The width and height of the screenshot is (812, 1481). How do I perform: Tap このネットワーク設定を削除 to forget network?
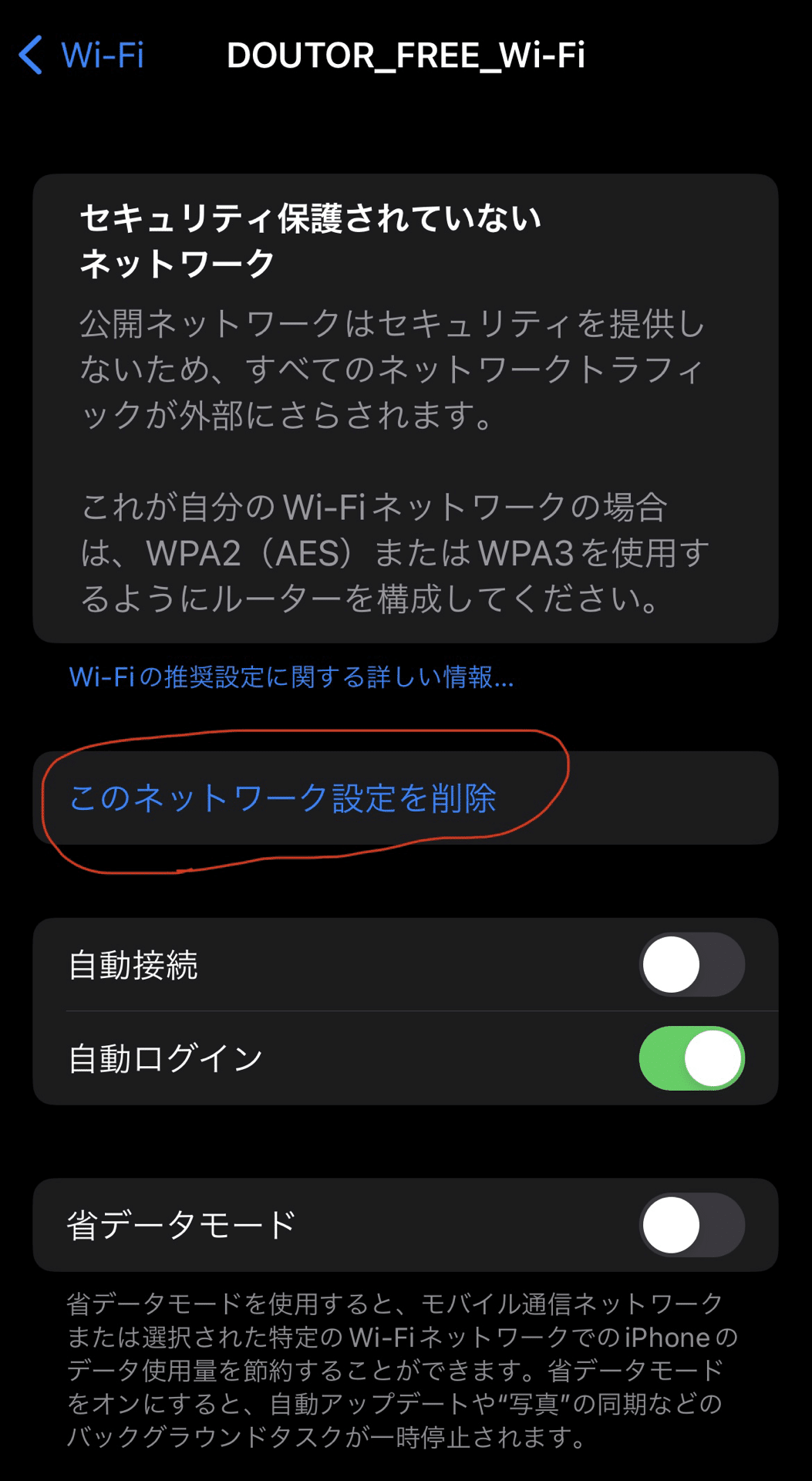click(x=282, y=798)
